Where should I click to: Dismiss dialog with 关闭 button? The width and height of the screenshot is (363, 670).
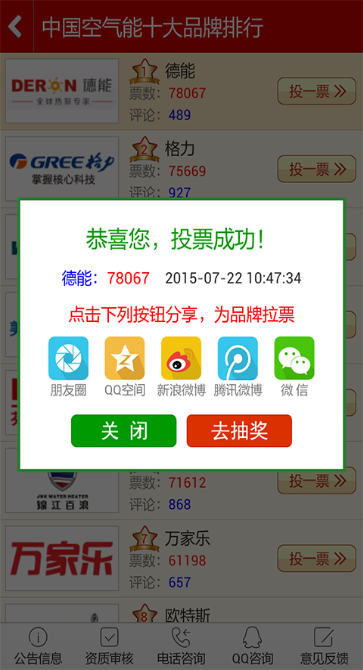coord(123,431)
